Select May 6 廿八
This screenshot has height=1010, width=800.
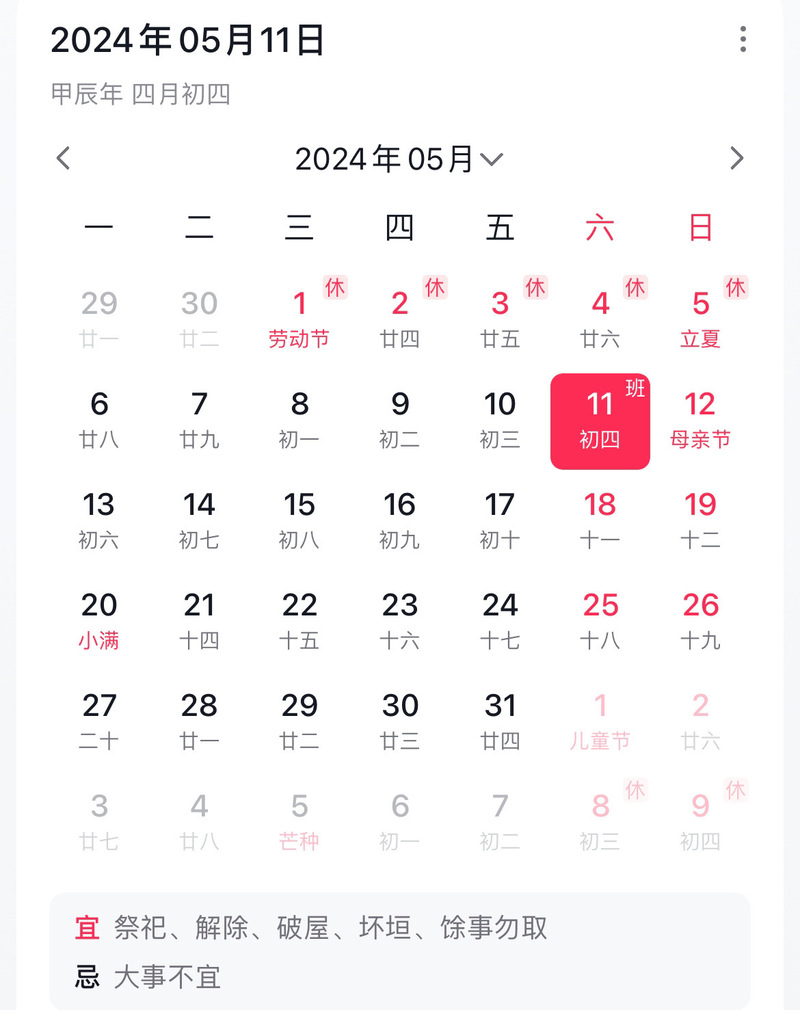(99, 419)
